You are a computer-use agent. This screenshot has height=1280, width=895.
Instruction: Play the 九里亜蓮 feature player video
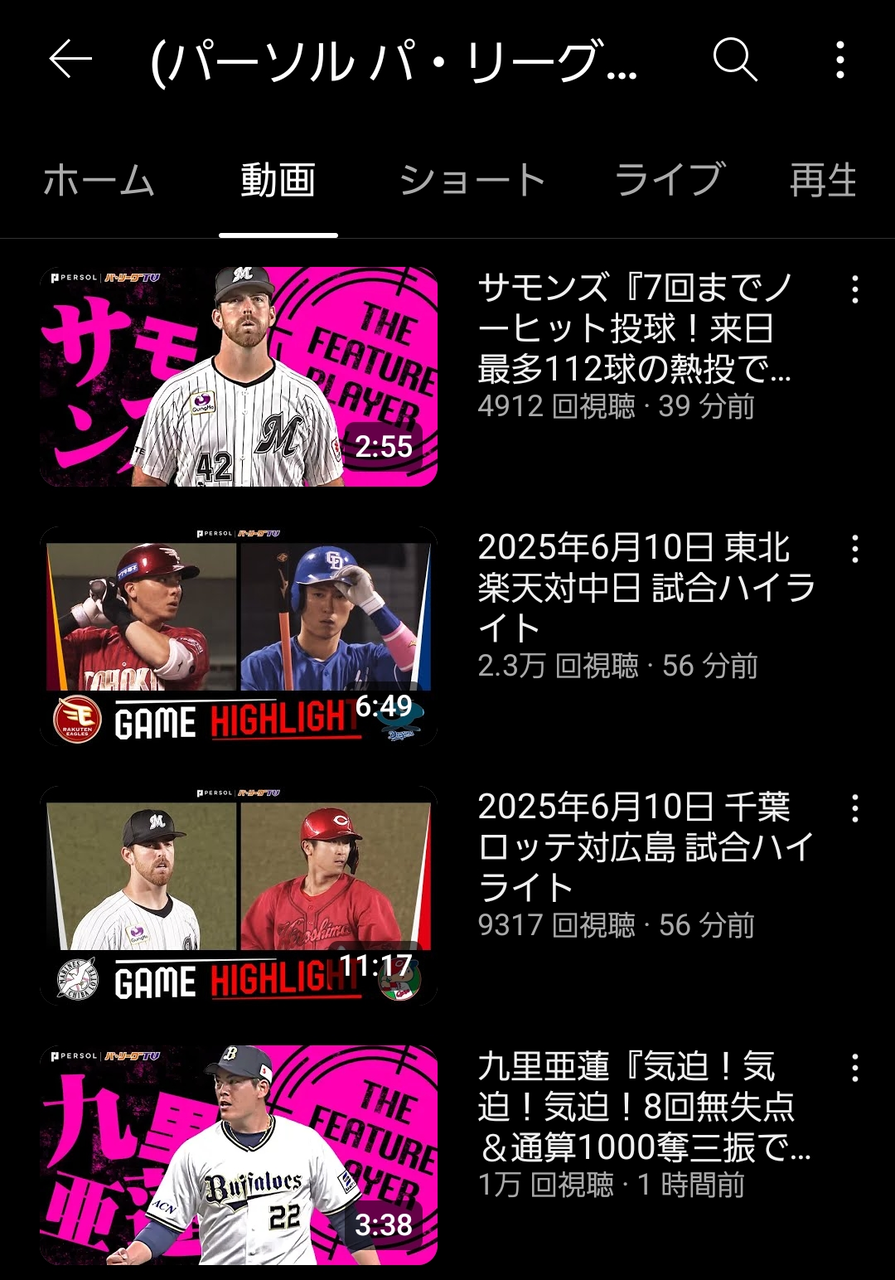pyautogui.click(x=238, y=1154)
